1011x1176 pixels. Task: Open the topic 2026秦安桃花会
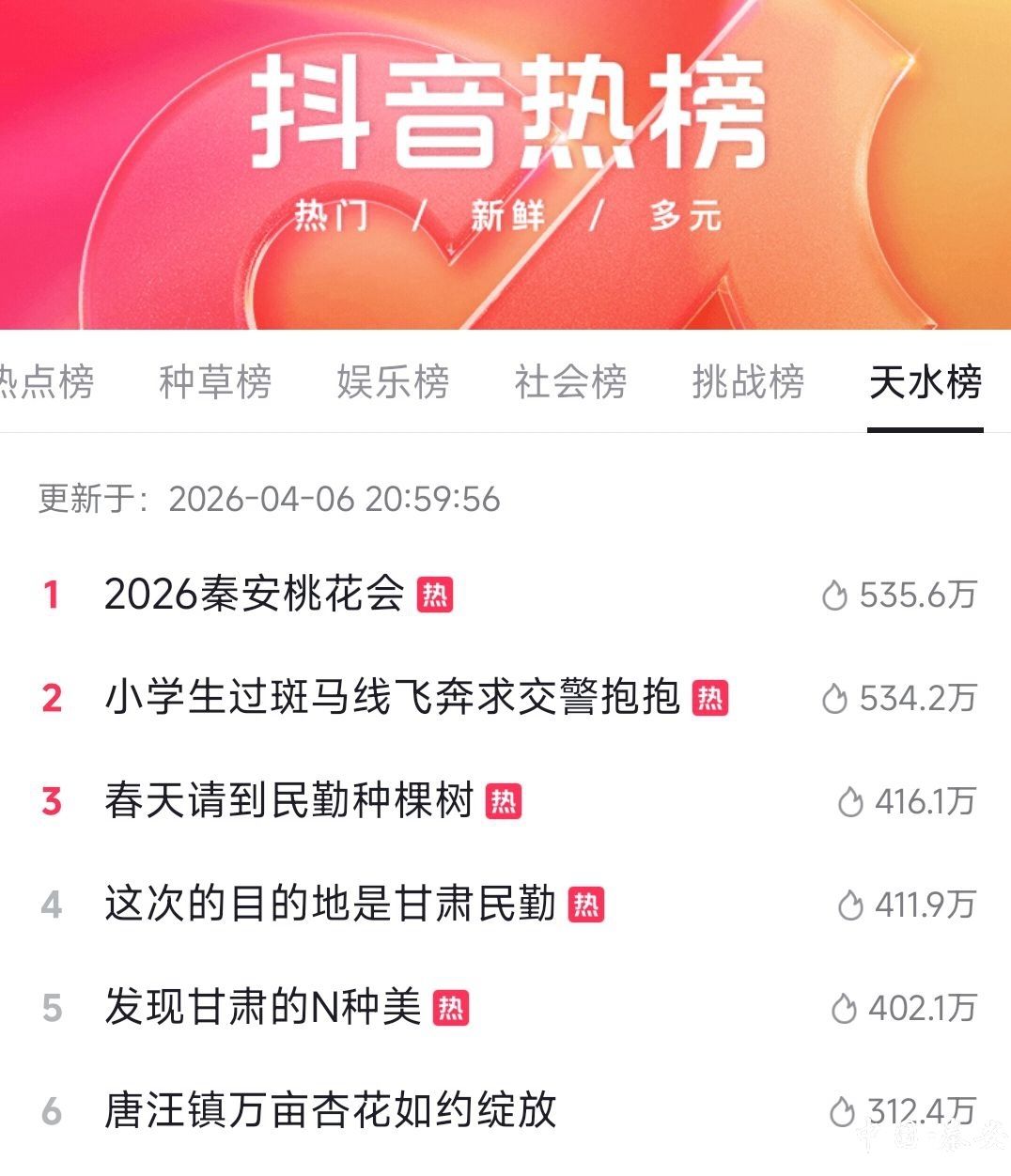(x=255, y=595)
